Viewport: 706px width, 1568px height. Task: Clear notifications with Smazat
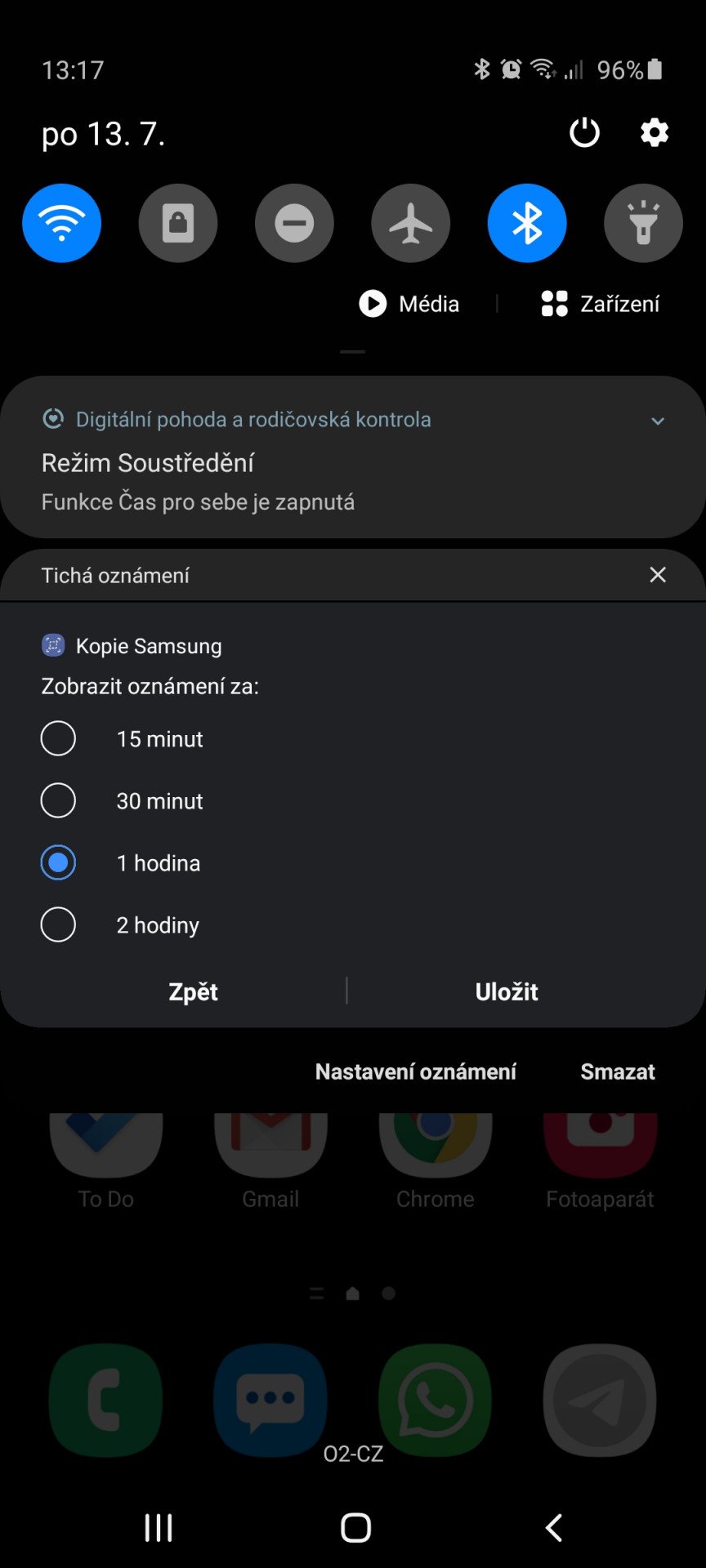(618, 1071)
